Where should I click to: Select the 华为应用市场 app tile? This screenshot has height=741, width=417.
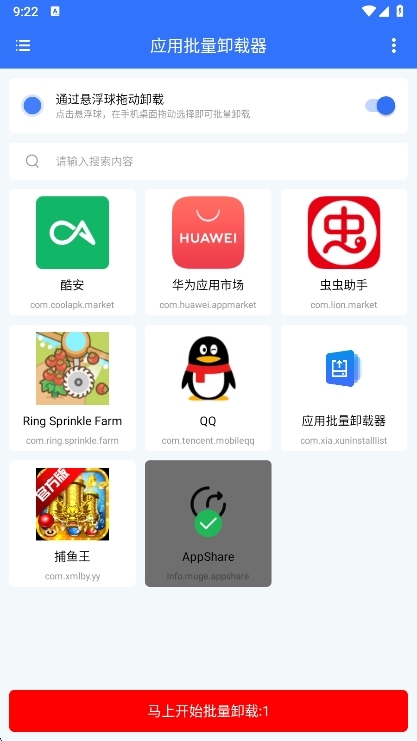[208, 252]
